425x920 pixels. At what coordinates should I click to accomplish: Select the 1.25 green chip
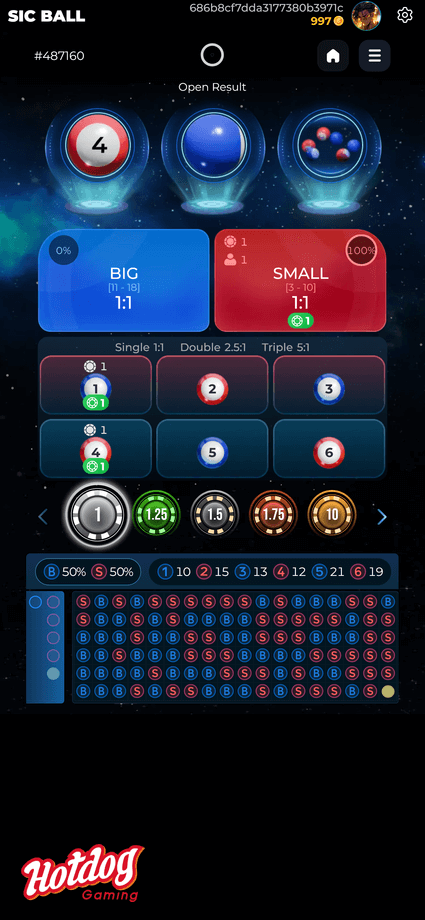tap(156, 515)
